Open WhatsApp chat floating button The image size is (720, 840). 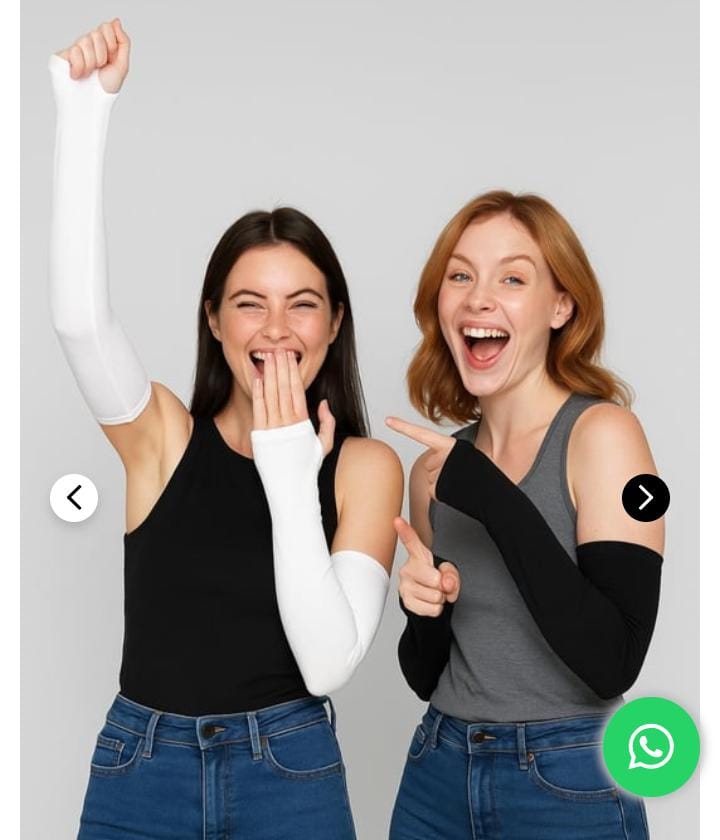tap(651, 747)
